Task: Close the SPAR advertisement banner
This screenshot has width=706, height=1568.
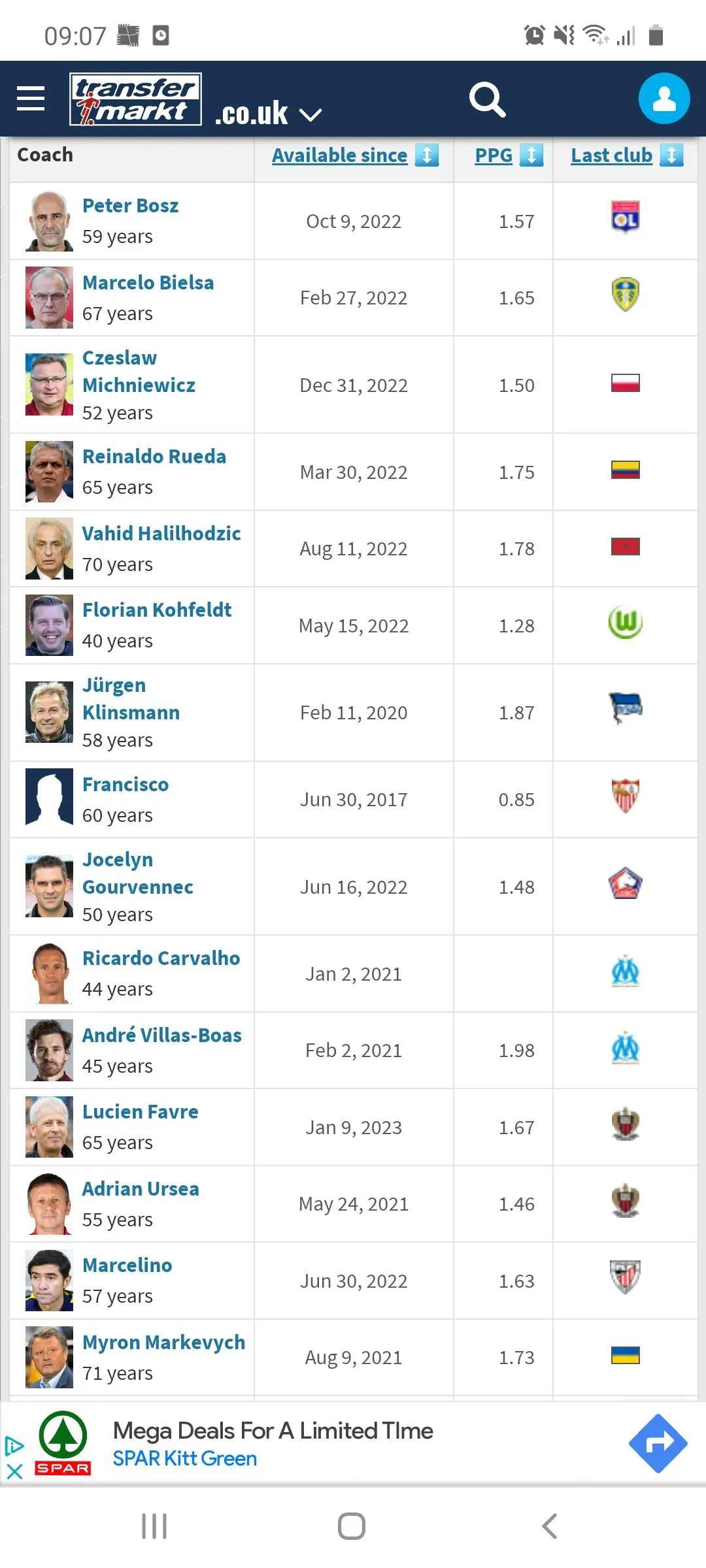Action: pos(14,1471)
